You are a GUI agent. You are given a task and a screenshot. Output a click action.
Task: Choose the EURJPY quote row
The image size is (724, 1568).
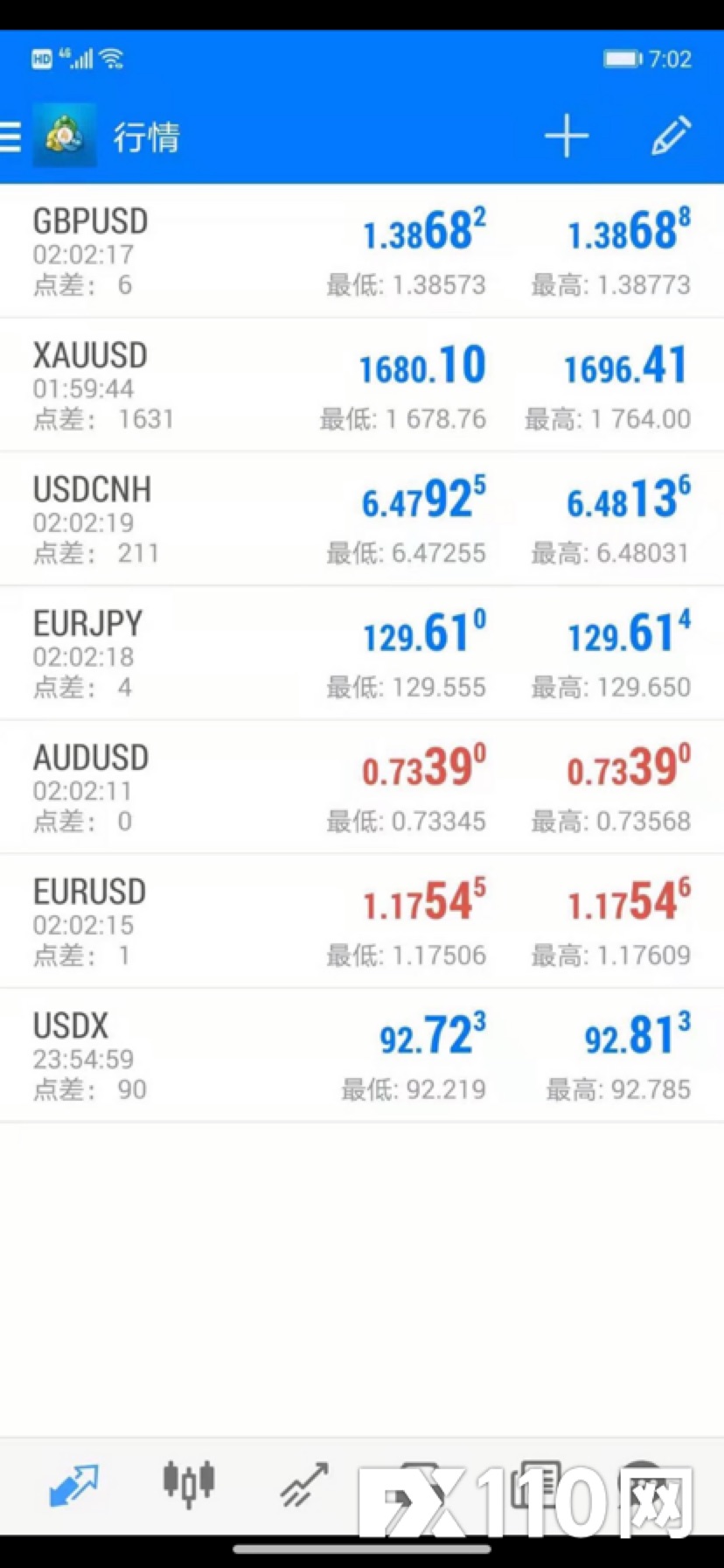pos(361,654)
